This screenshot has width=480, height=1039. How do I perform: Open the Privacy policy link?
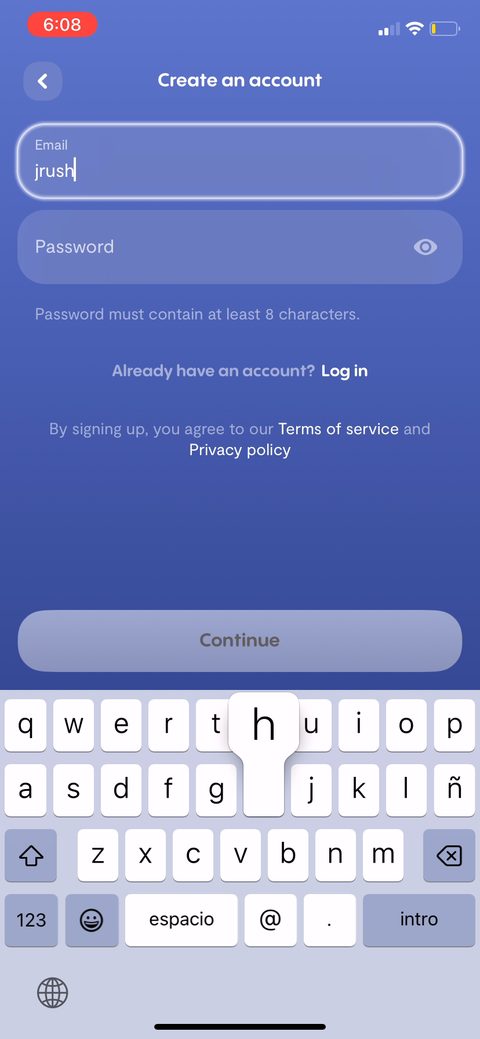[x=239, y=450]
